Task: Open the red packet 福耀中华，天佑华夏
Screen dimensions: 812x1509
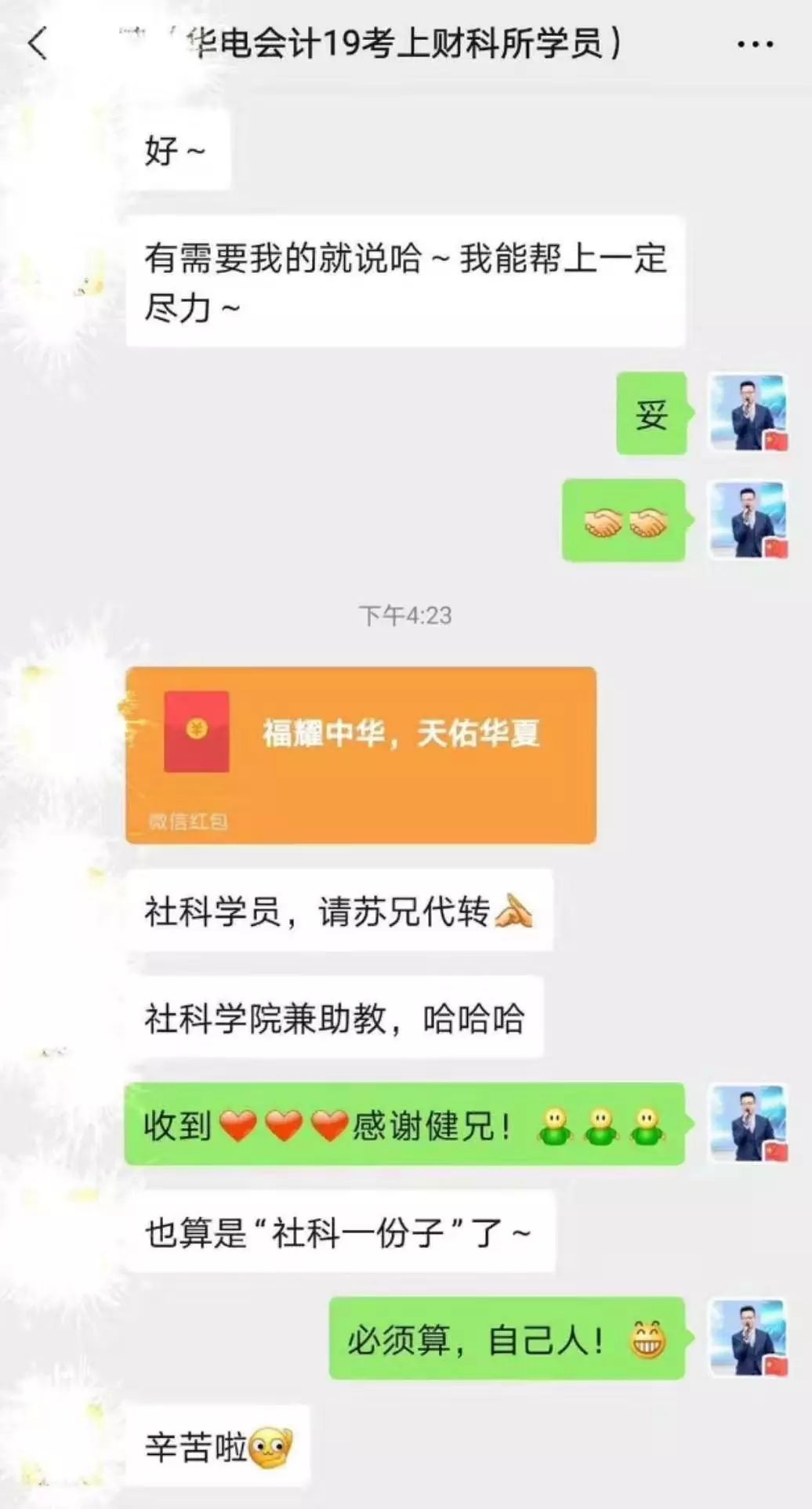Action: pyautogui.click(x=361, y=754)
